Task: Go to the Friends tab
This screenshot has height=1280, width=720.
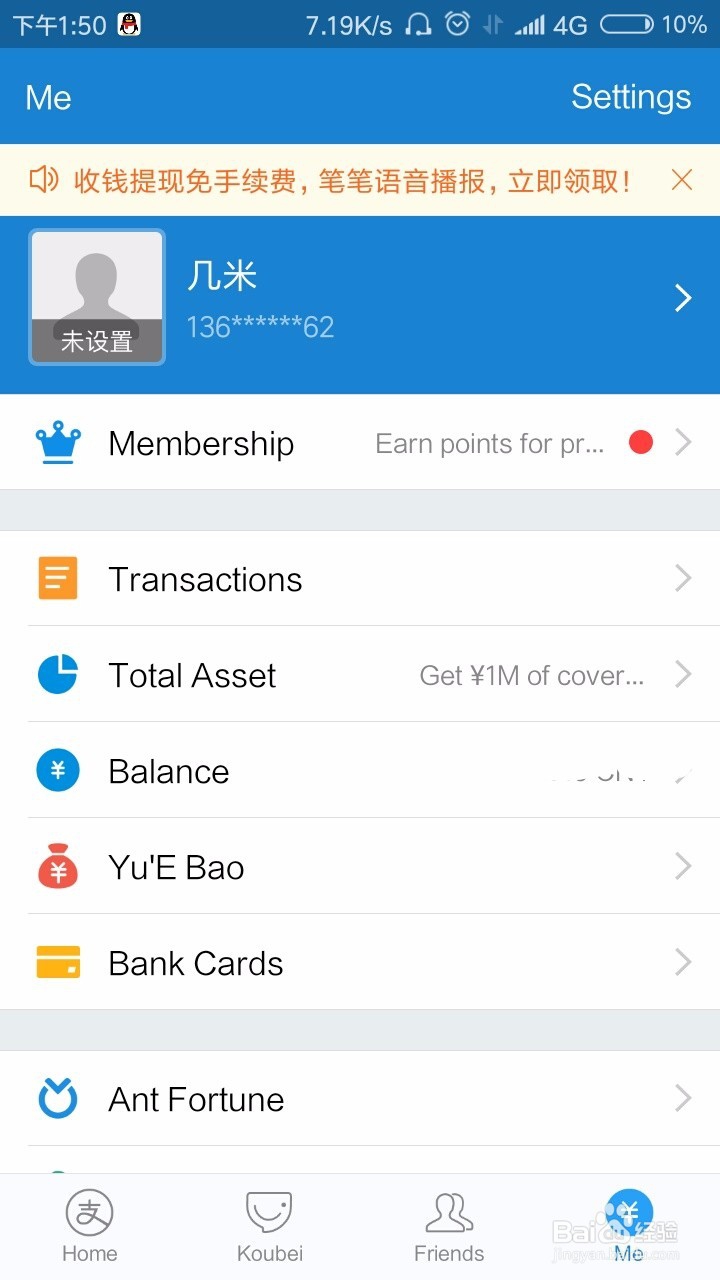Action: click(x=449, y=1227)
